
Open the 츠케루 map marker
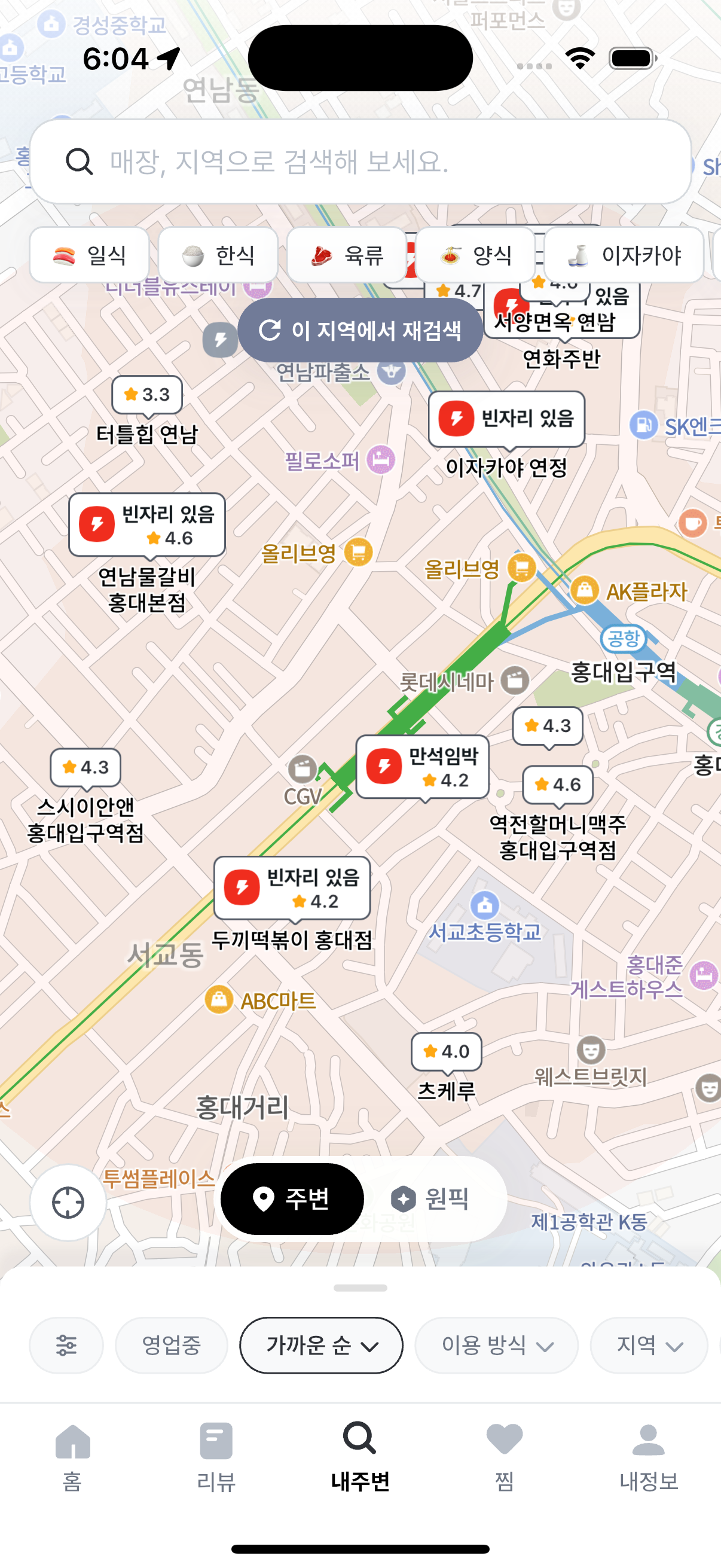[446, 1052]
